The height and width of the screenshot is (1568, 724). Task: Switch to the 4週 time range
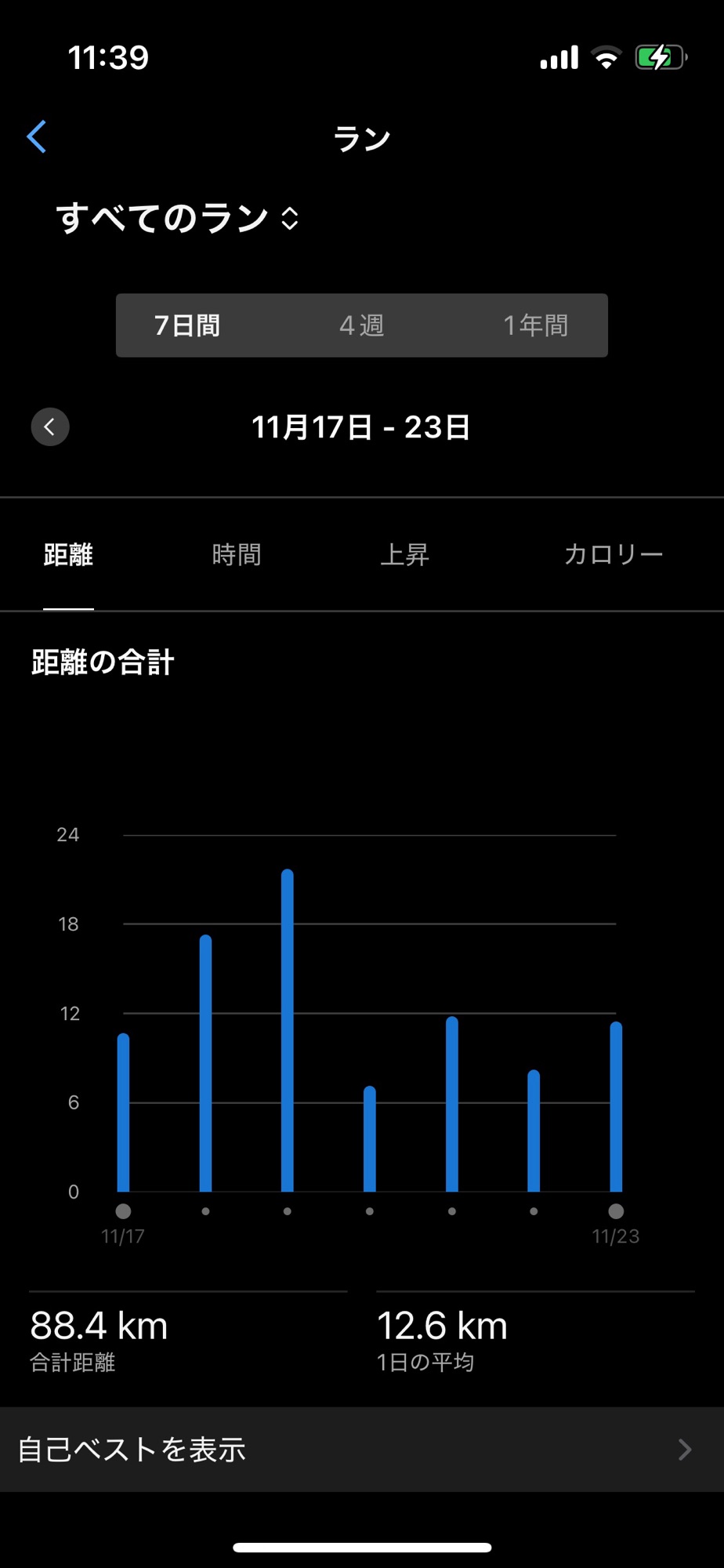coord(361,325)
